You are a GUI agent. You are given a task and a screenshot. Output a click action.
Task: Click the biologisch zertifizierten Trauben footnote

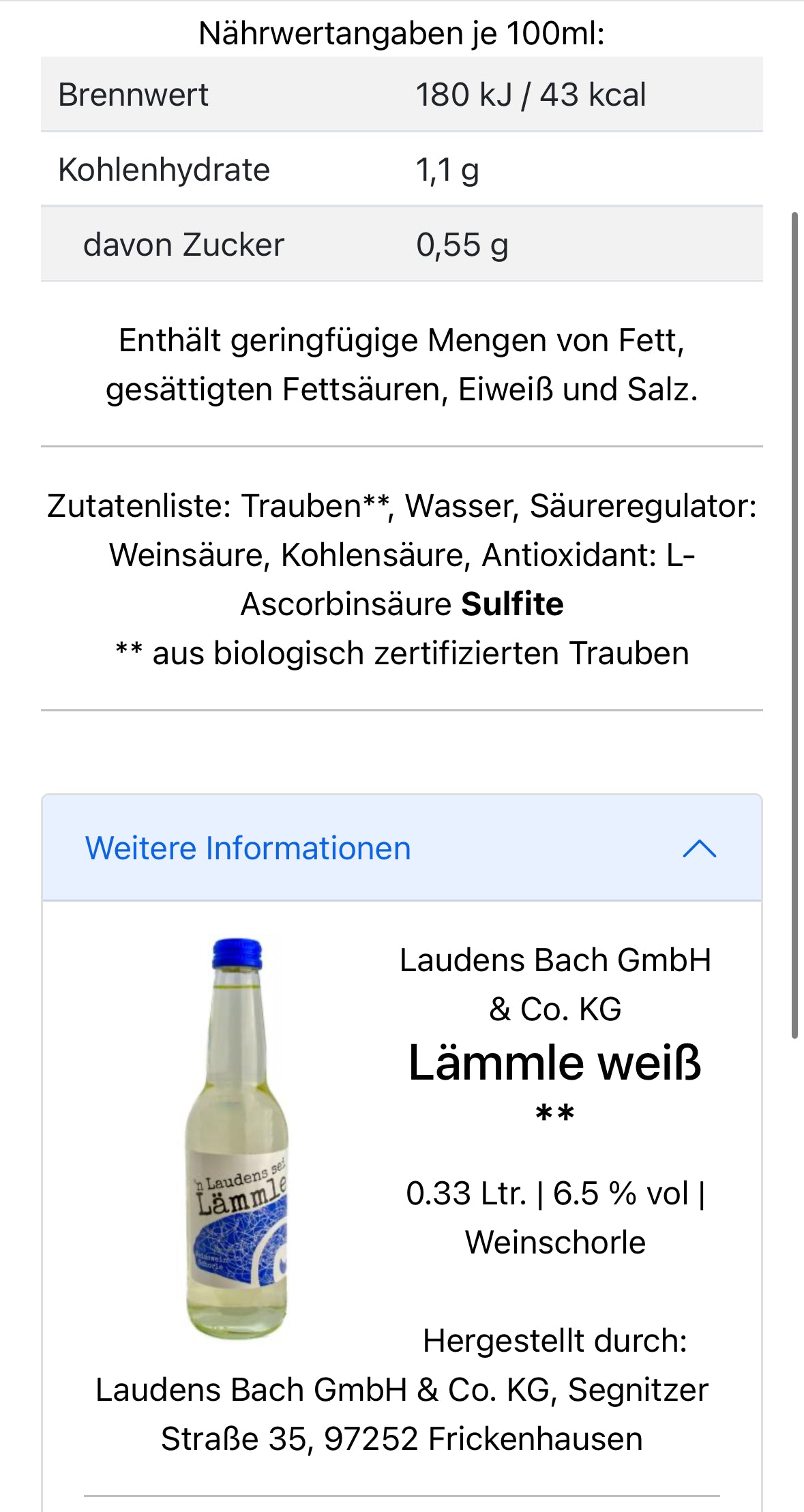[x=402, y=653]
